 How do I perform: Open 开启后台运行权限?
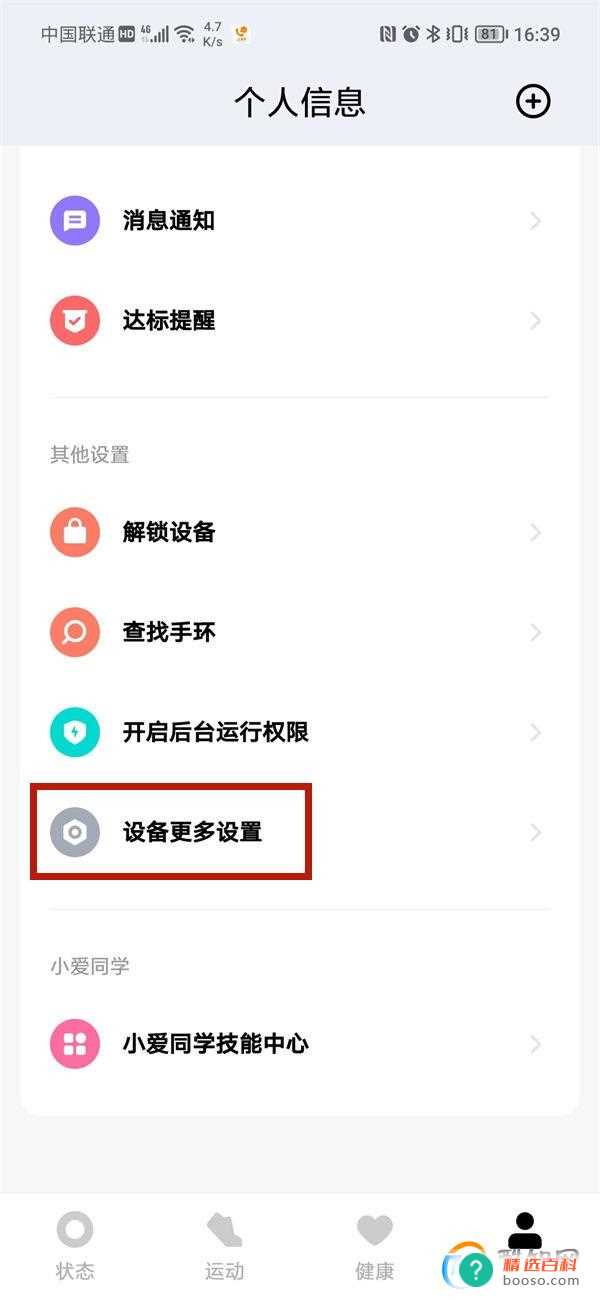[298, 732]
